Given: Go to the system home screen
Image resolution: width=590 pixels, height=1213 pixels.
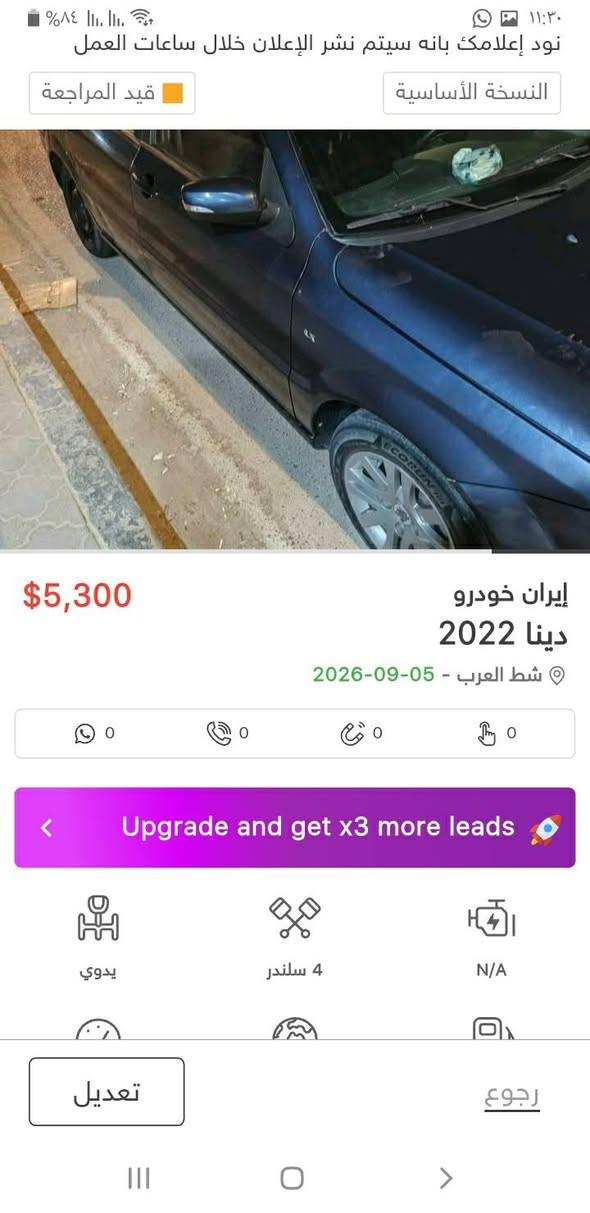Looking at the screenshot, I should [292, 1178].
